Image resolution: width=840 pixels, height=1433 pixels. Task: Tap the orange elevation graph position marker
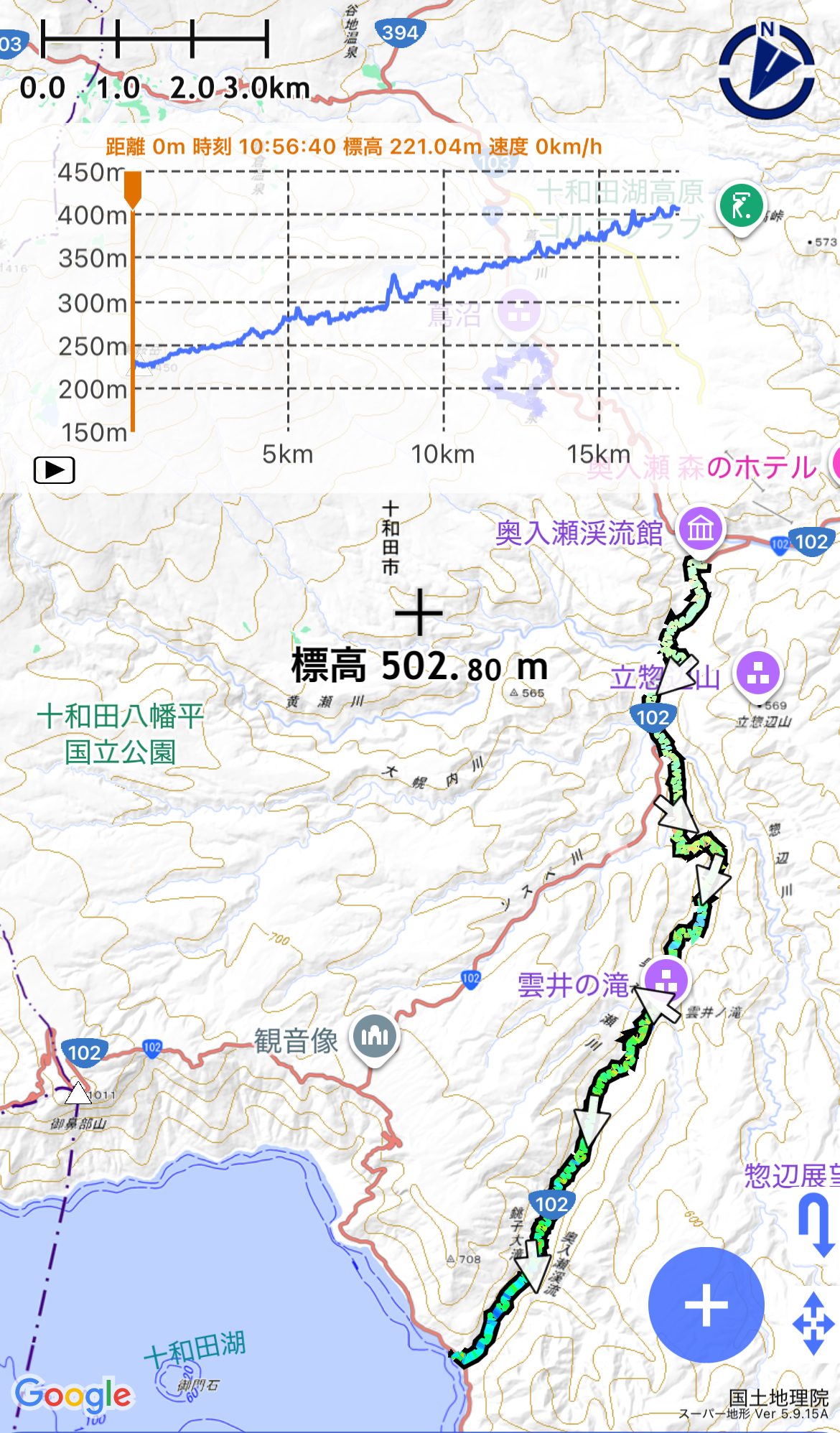(x=133, y=191)
